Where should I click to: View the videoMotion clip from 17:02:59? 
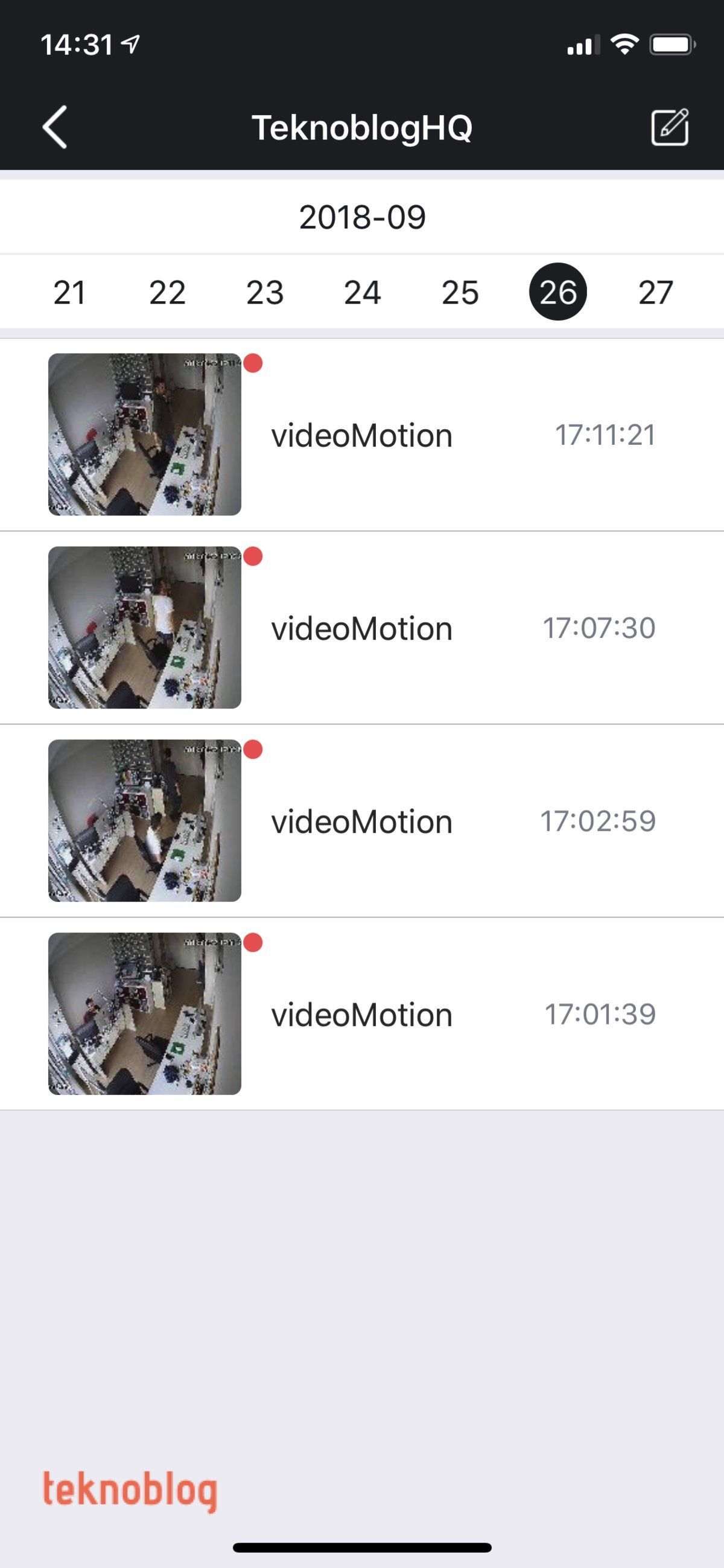tap(361, 821)
